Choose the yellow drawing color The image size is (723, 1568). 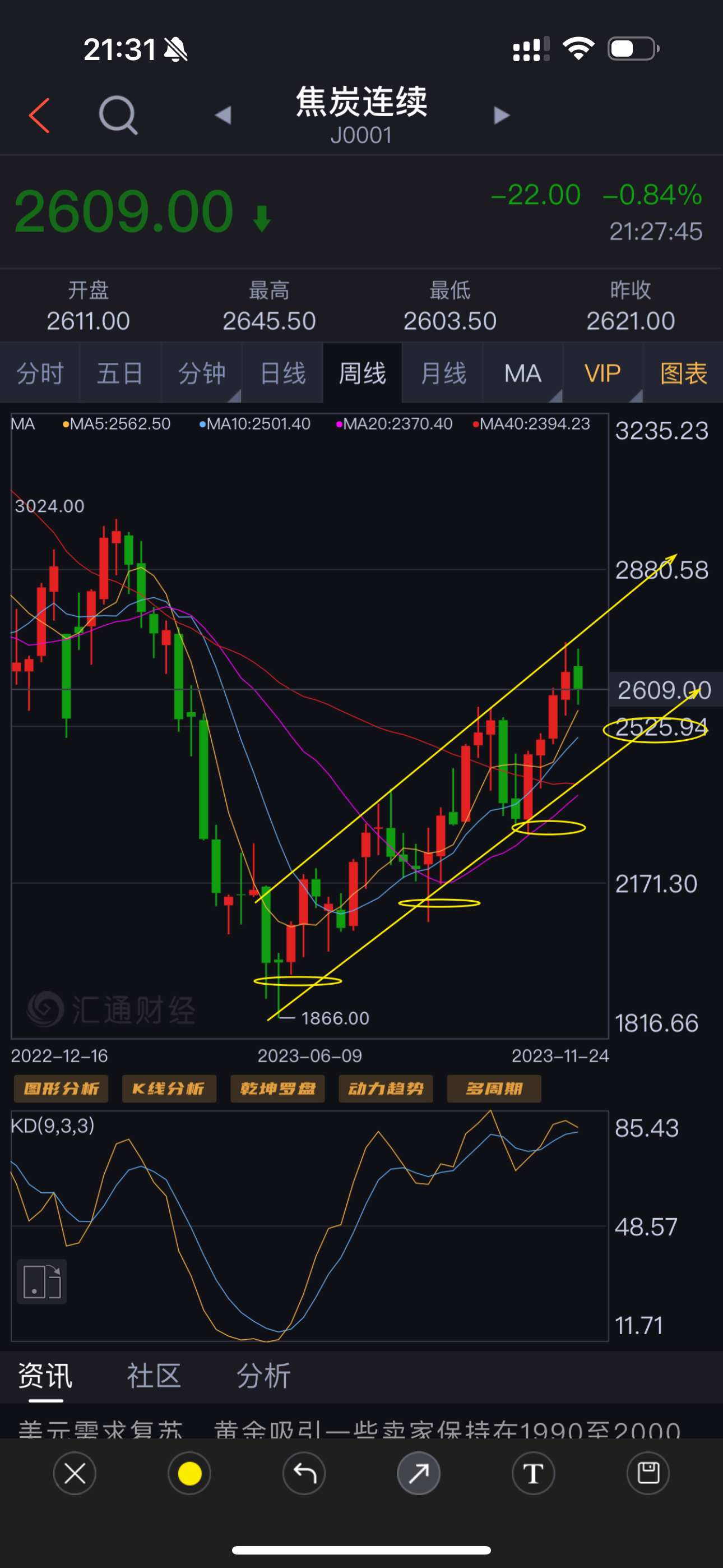tap(189, 1474)
